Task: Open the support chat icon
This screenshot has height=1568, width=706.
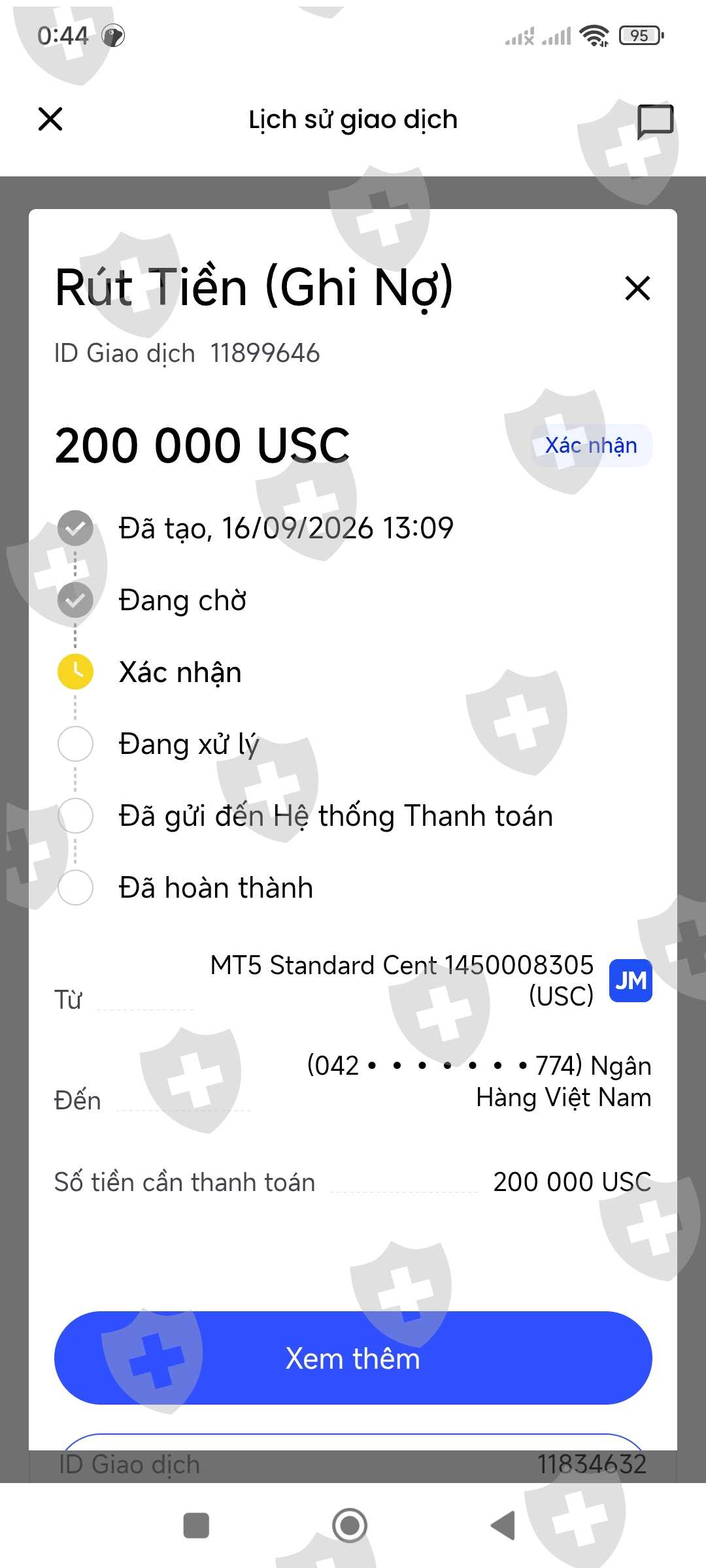Action: tap(655, 121)
